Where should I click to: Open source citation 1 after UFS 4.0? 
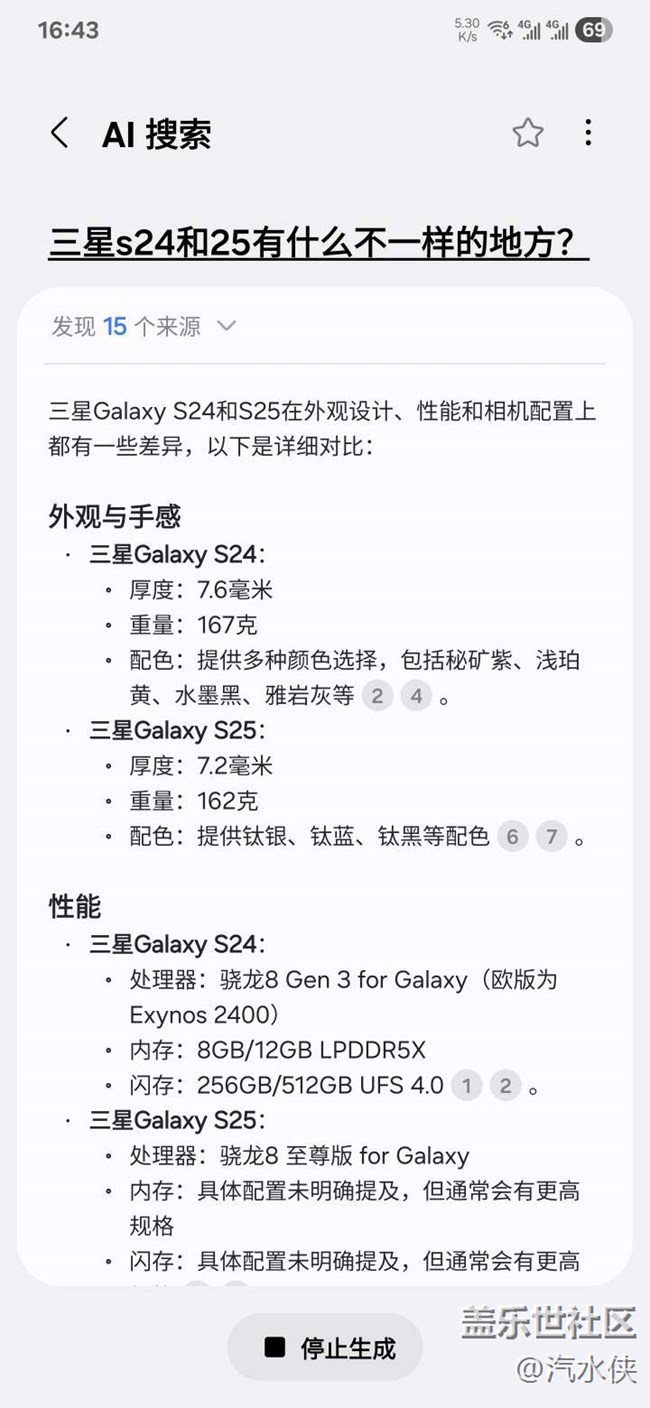[x=466, y=1086]
